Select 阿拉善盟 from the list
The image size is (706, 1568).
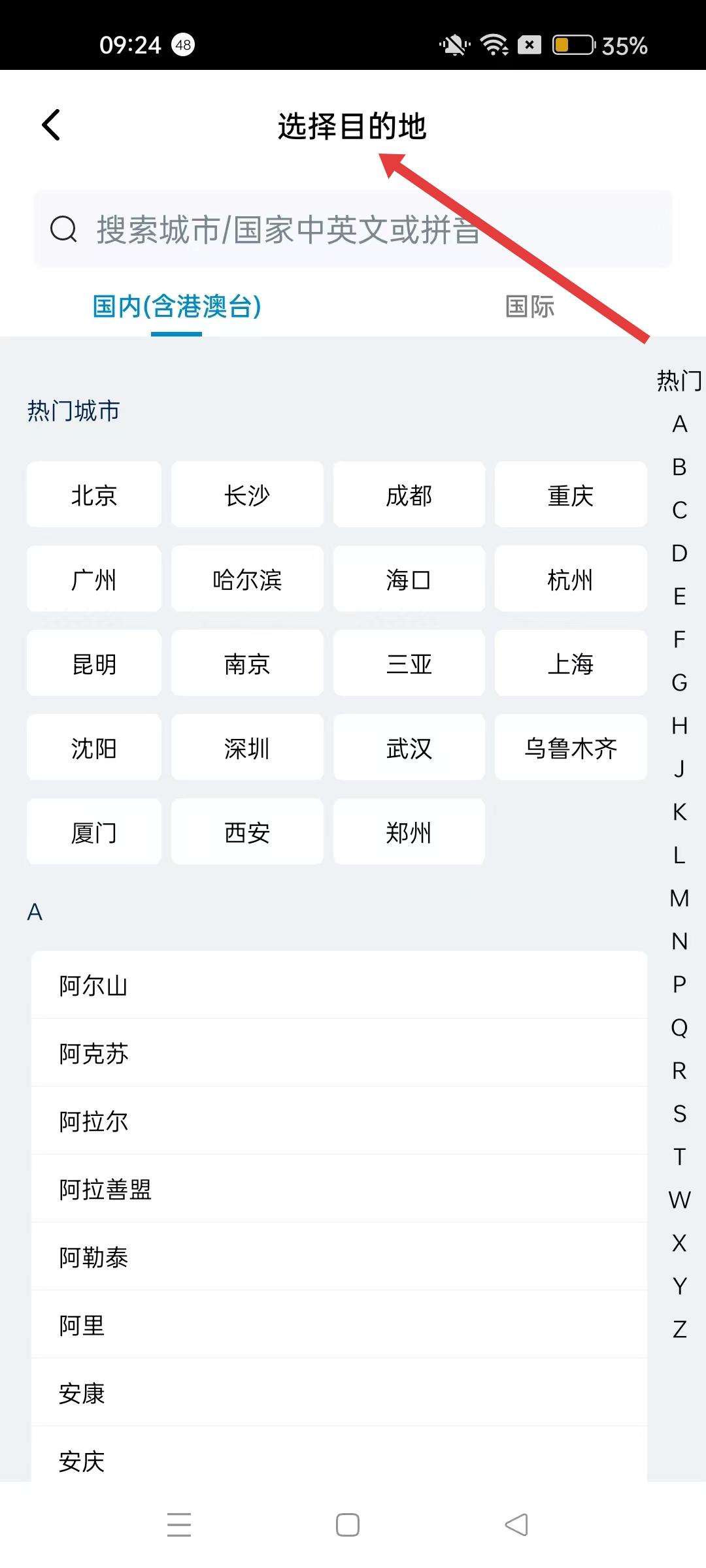[x=339, y=1189]
